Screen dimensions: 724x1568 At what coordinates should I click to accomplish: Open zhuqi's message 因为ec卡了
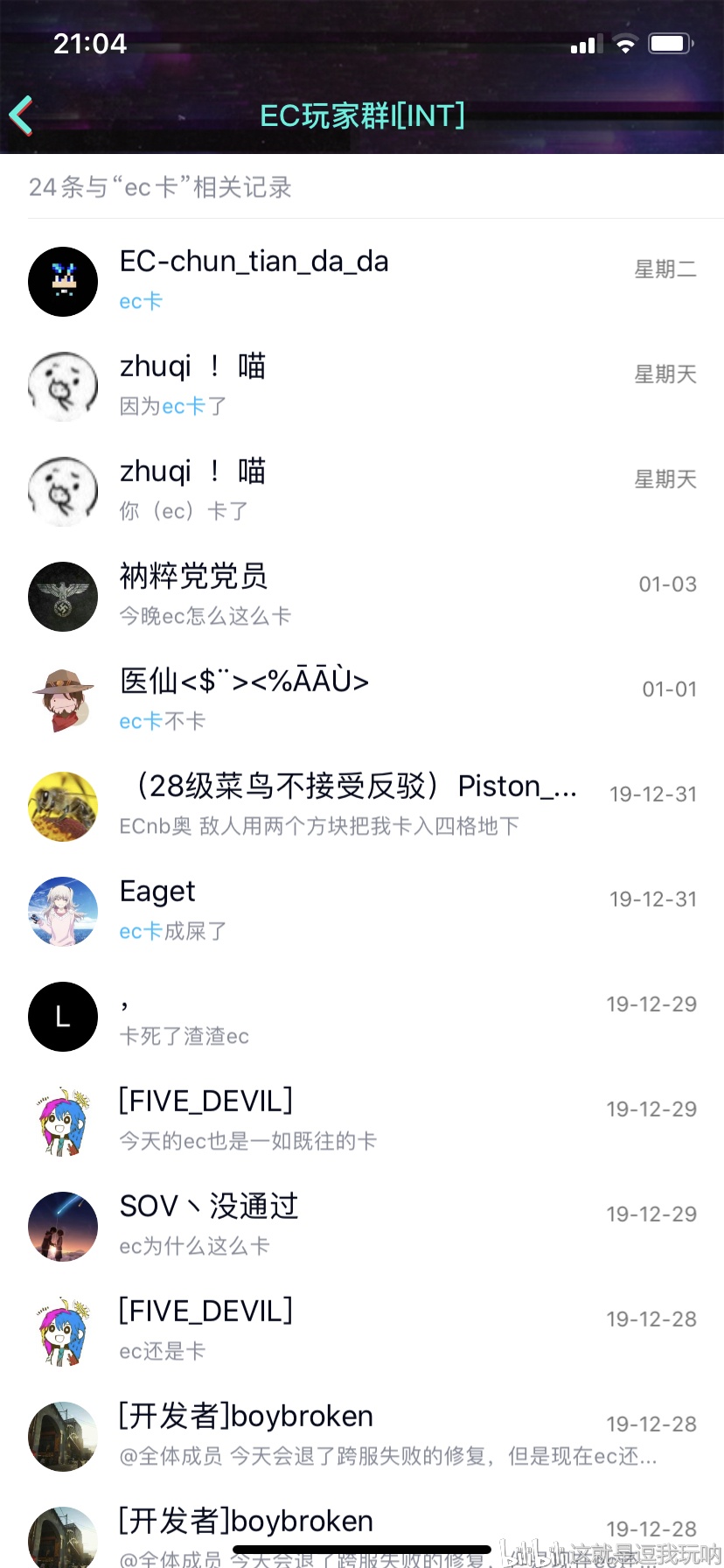point(362,386)
